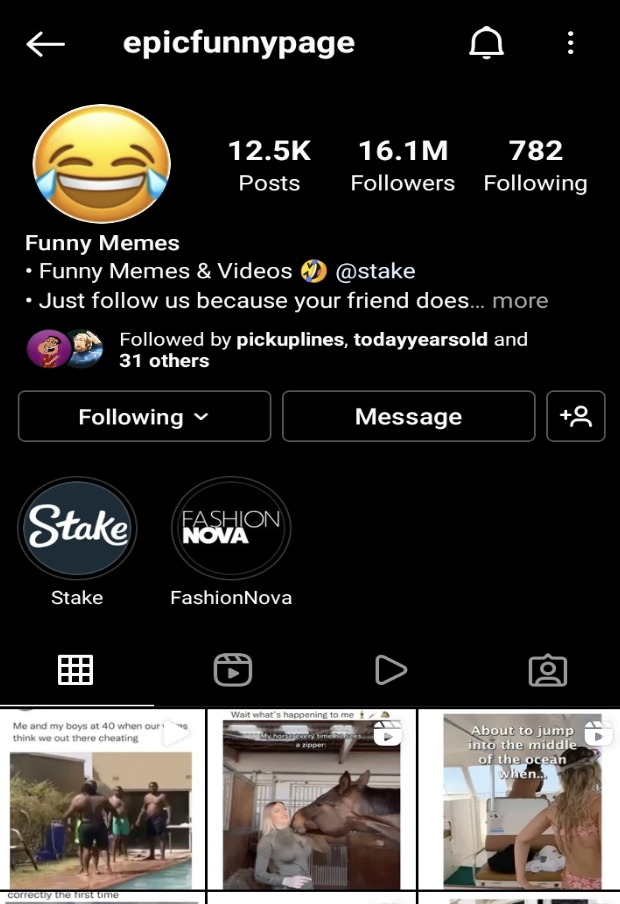This screenshot has width=620, height=904.
Task: Switch to the Reels tab
Action: [x=232, y=670]
